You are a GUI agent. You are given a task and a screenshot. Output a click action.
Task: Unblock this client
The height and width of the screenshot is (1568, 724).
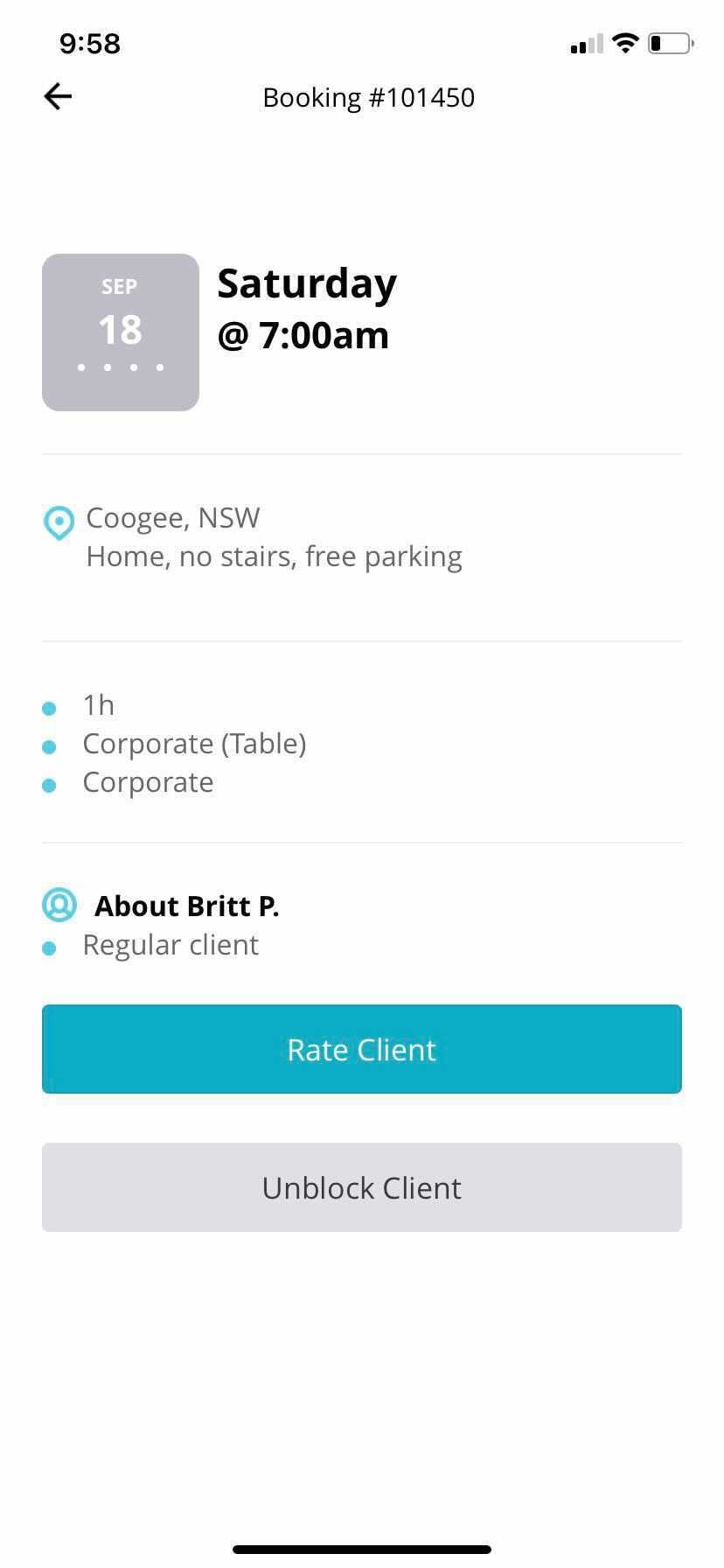click(x=361, y=1187)
